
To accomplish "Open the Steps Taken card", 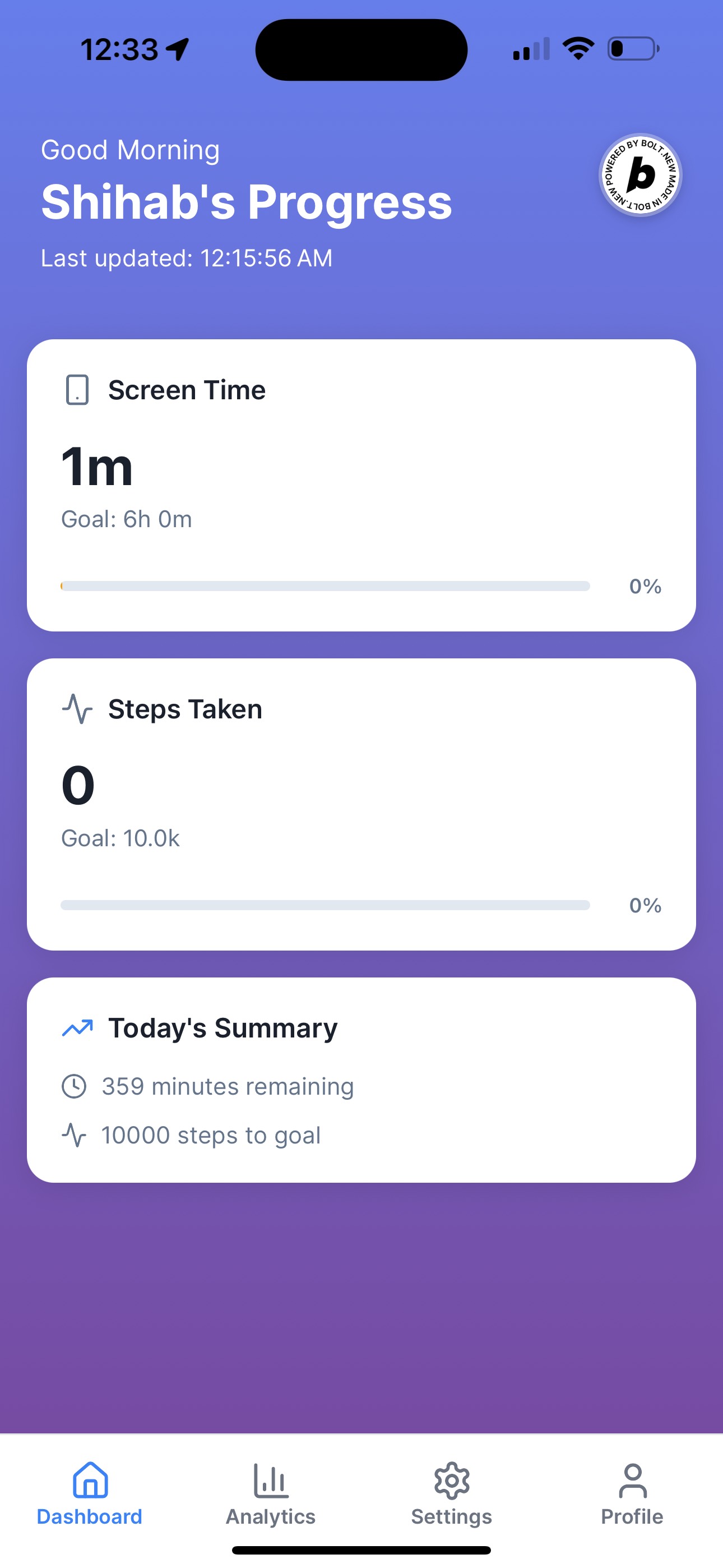I will [x=361, y=804].
